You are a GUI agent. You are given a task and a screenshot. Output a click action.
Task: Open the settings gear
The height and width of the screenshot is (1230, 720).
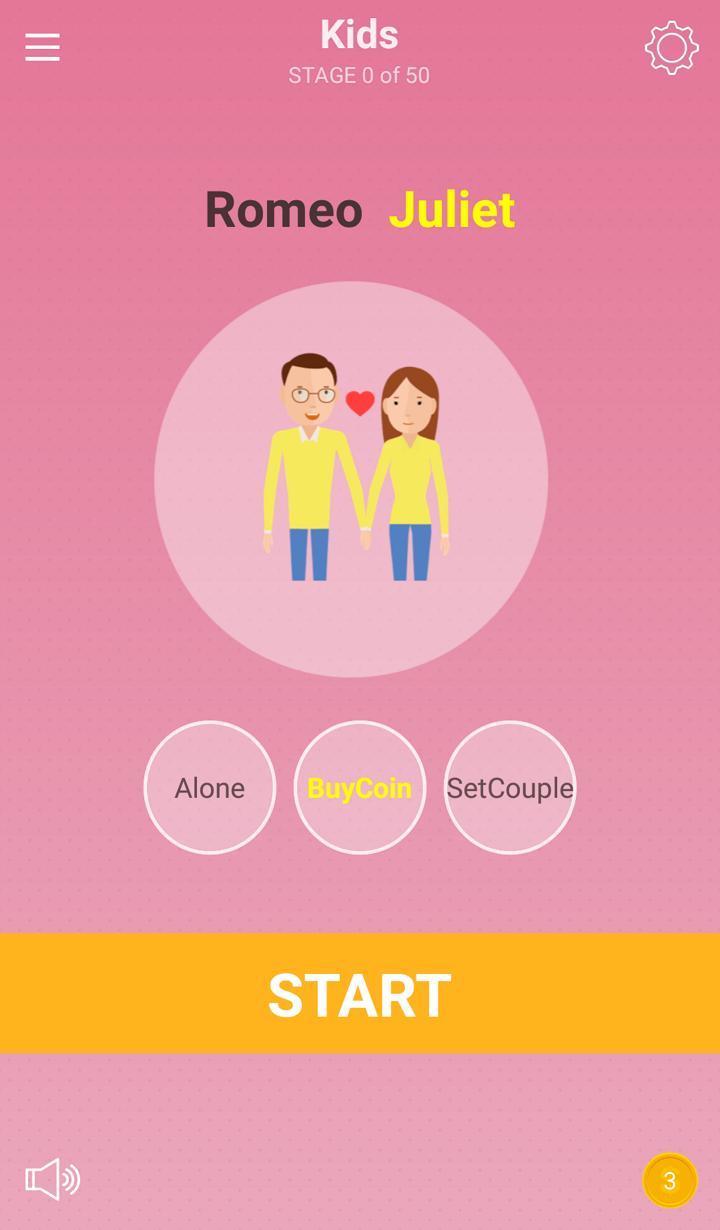[x=671, y=47]
